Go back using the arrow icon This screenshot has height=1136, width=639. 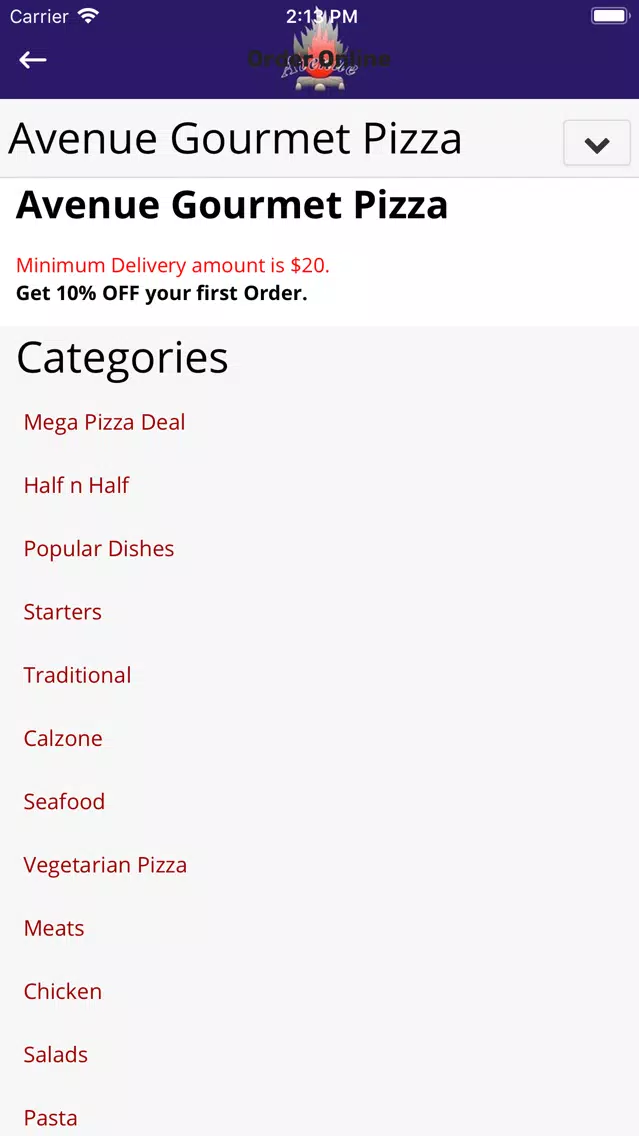(x=33, y=60)
